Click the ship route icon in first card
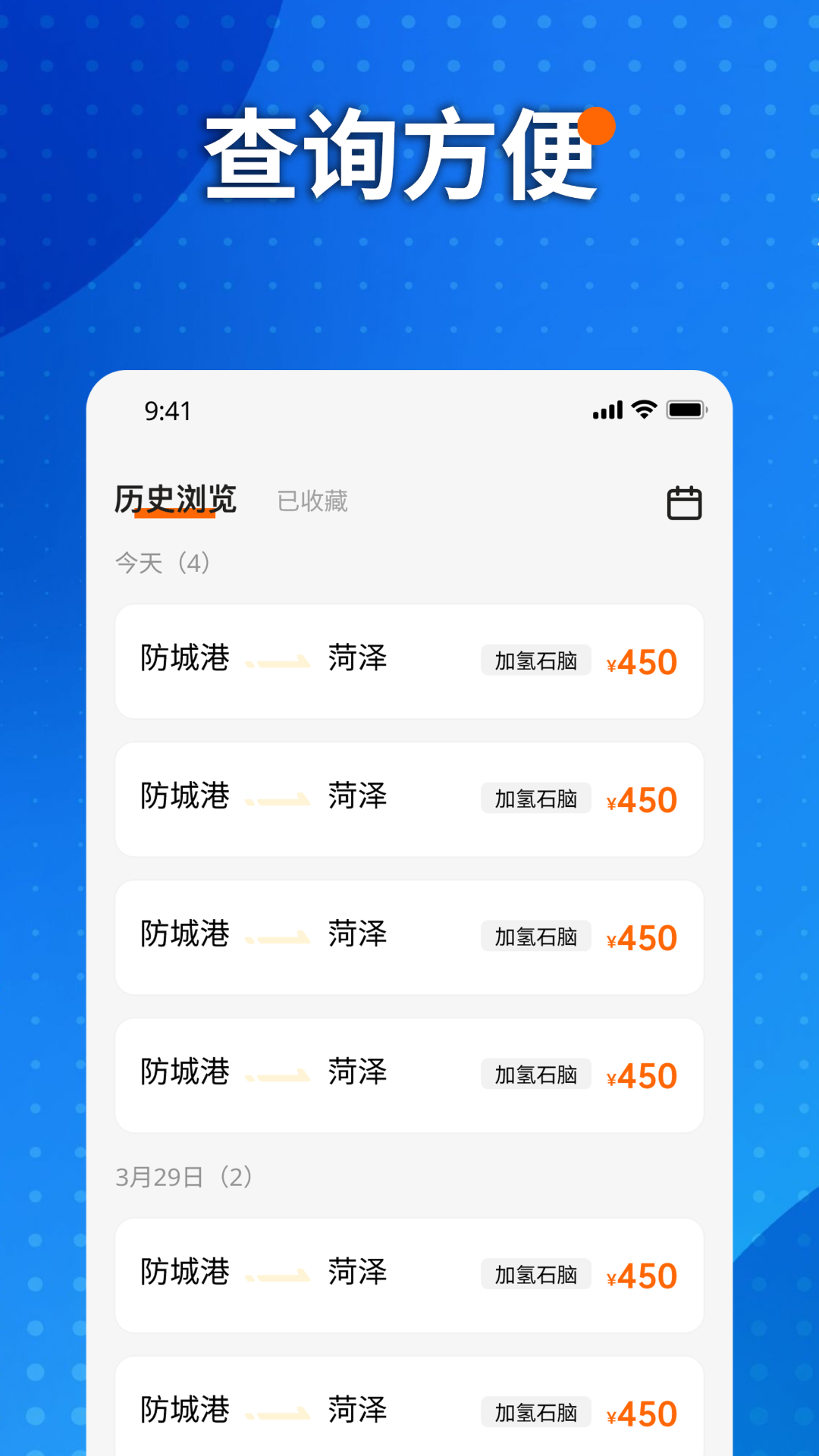This screenshot has height=1456, width=819. tap(279, 661)
